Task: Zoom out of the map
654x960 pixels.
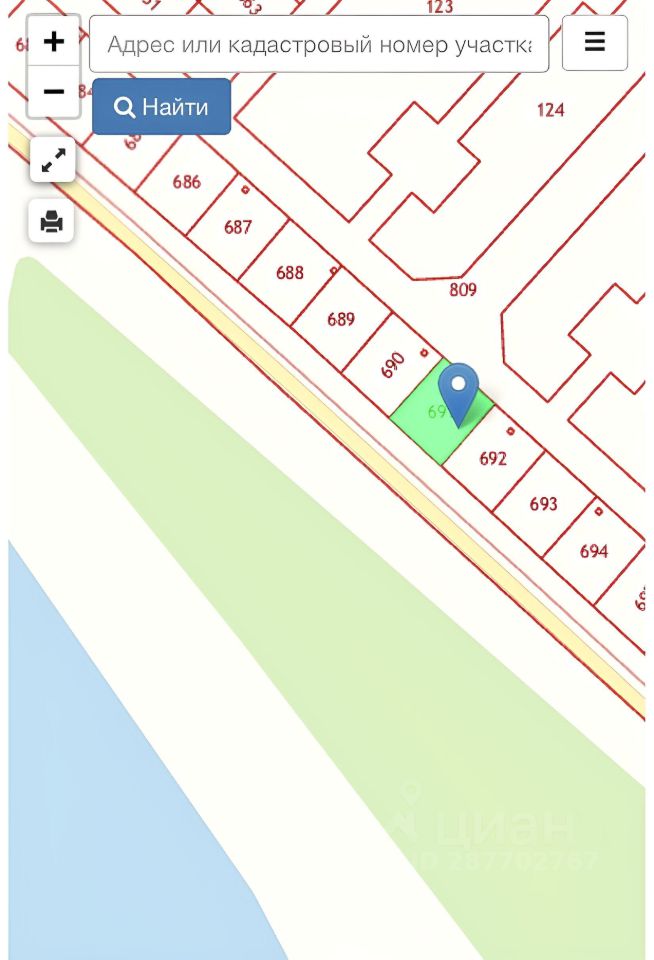Action: click(54, 92)
